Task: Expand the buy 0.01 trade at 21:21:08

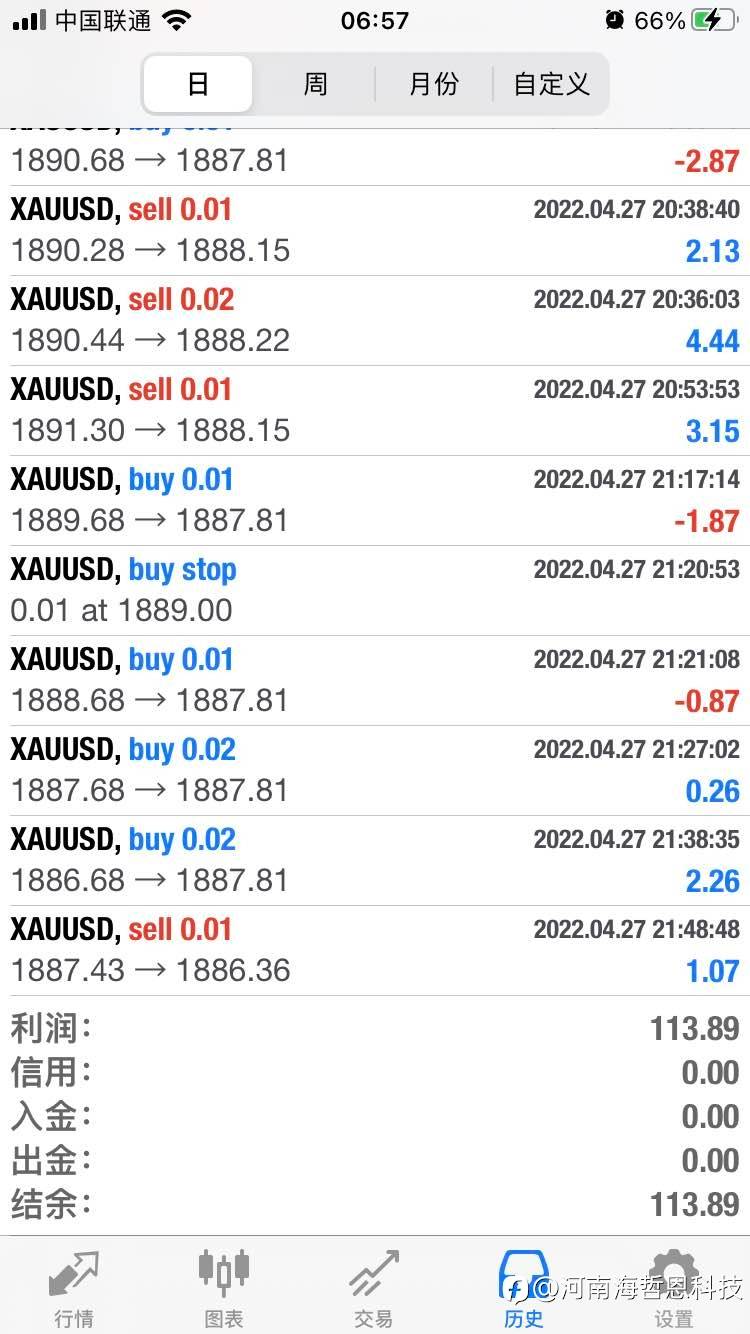Action: (x=375, y=681)
